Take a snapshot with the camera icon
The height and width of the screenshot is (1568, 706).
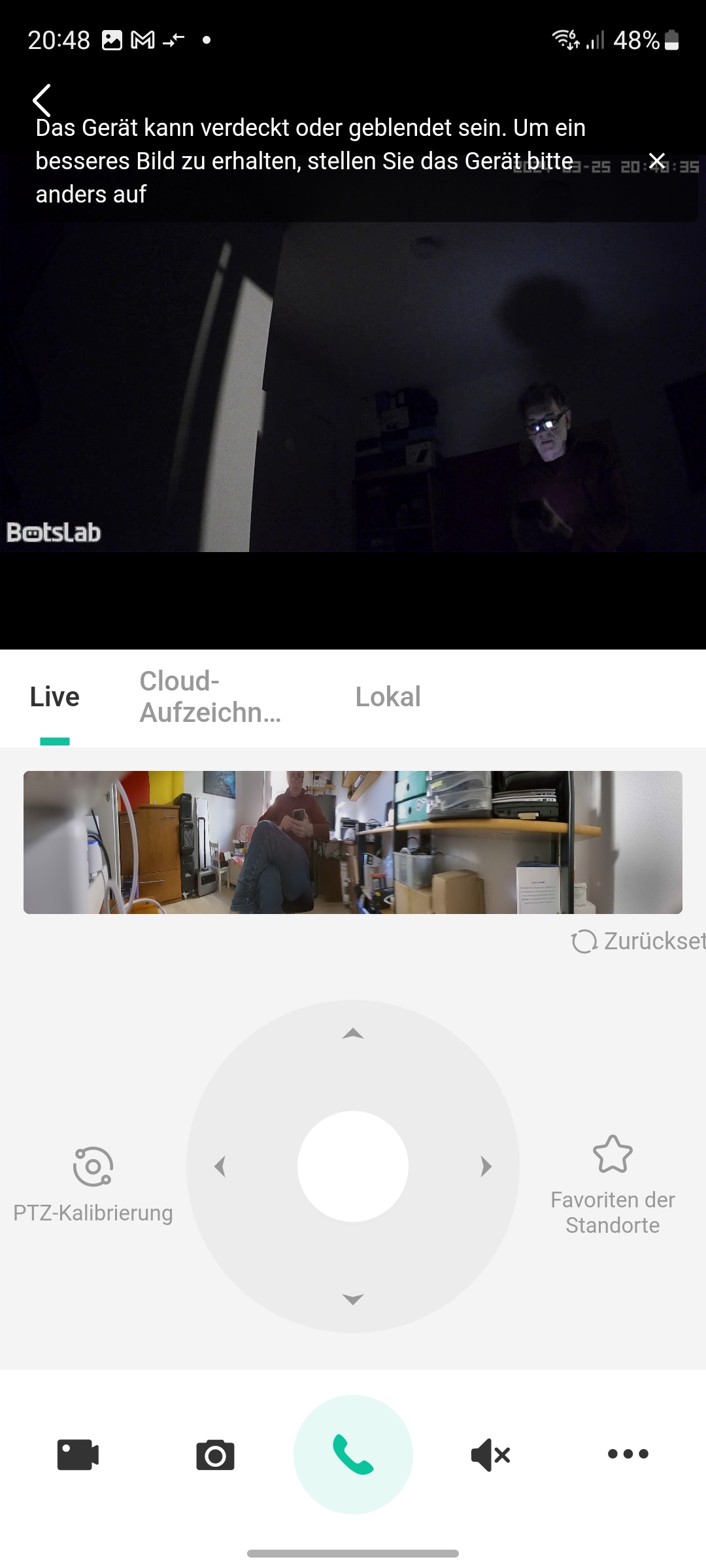point(215,1454)
